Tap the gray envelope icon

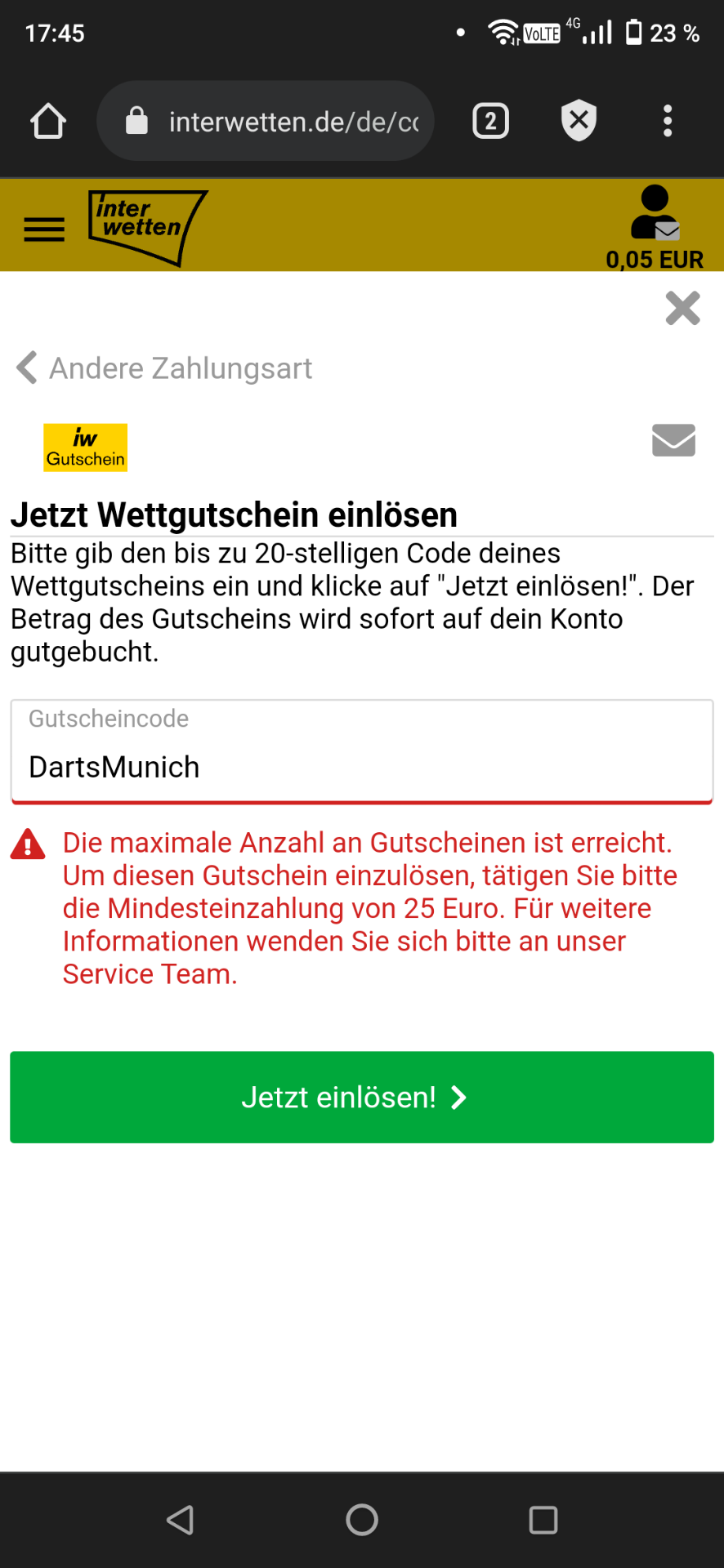[x=673, y=440]
